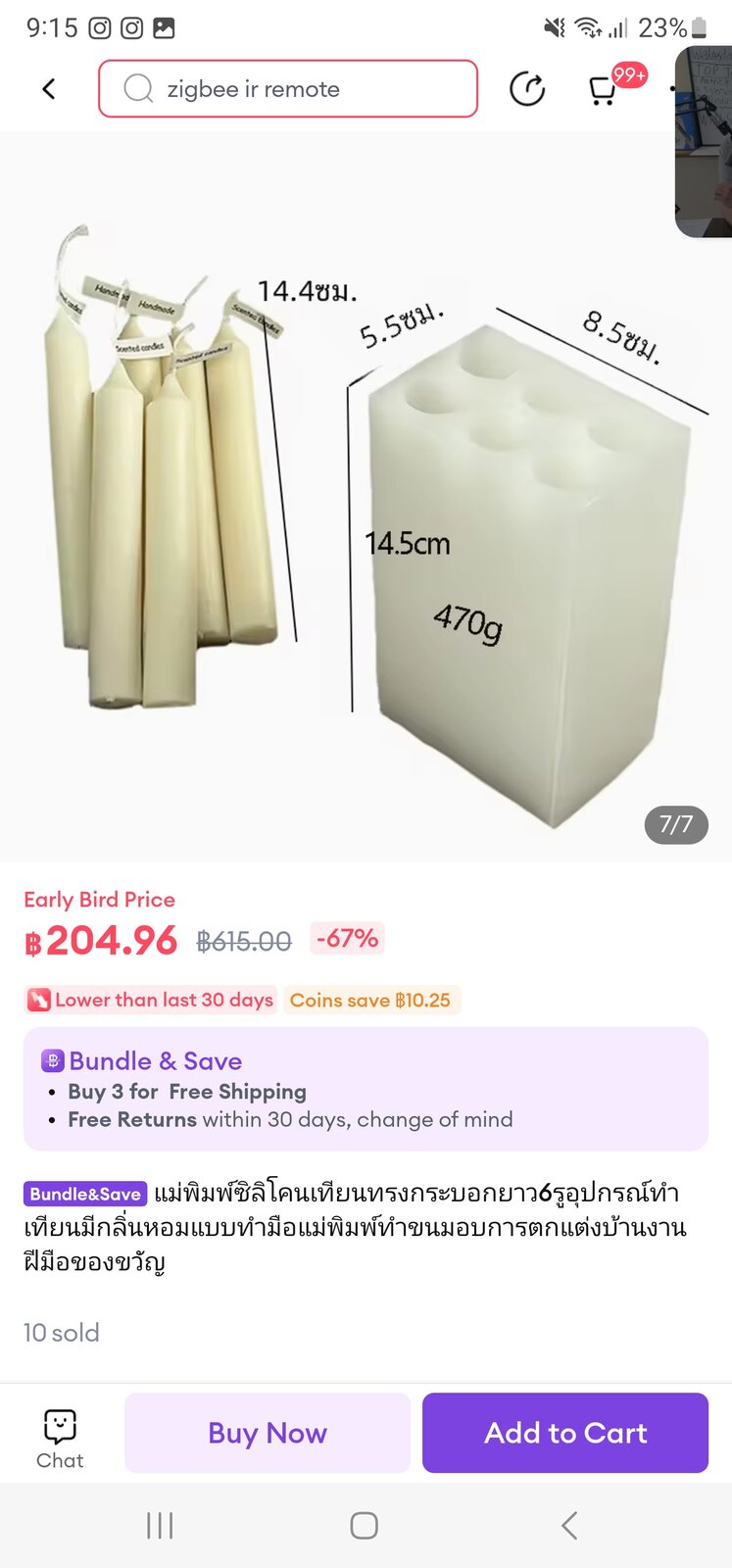Open the floating video thumbnail
The height and width of the screenshot is (1568, 732).
(704, 142)
